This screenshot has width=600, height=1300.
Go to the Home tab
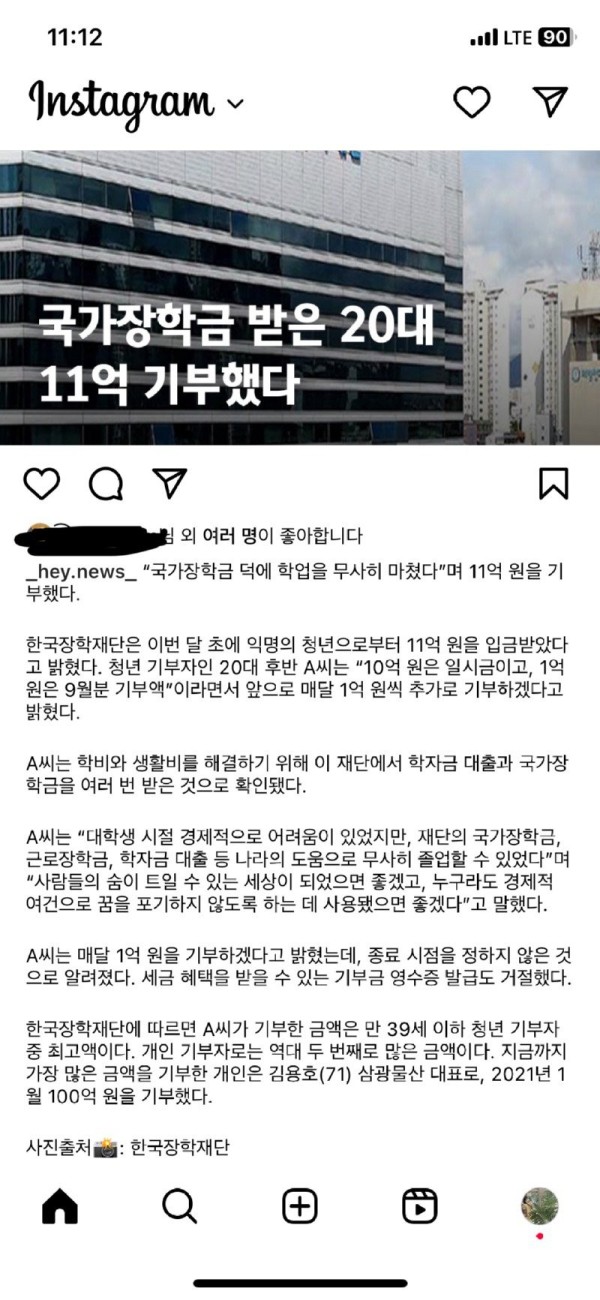coord(60,1207)
